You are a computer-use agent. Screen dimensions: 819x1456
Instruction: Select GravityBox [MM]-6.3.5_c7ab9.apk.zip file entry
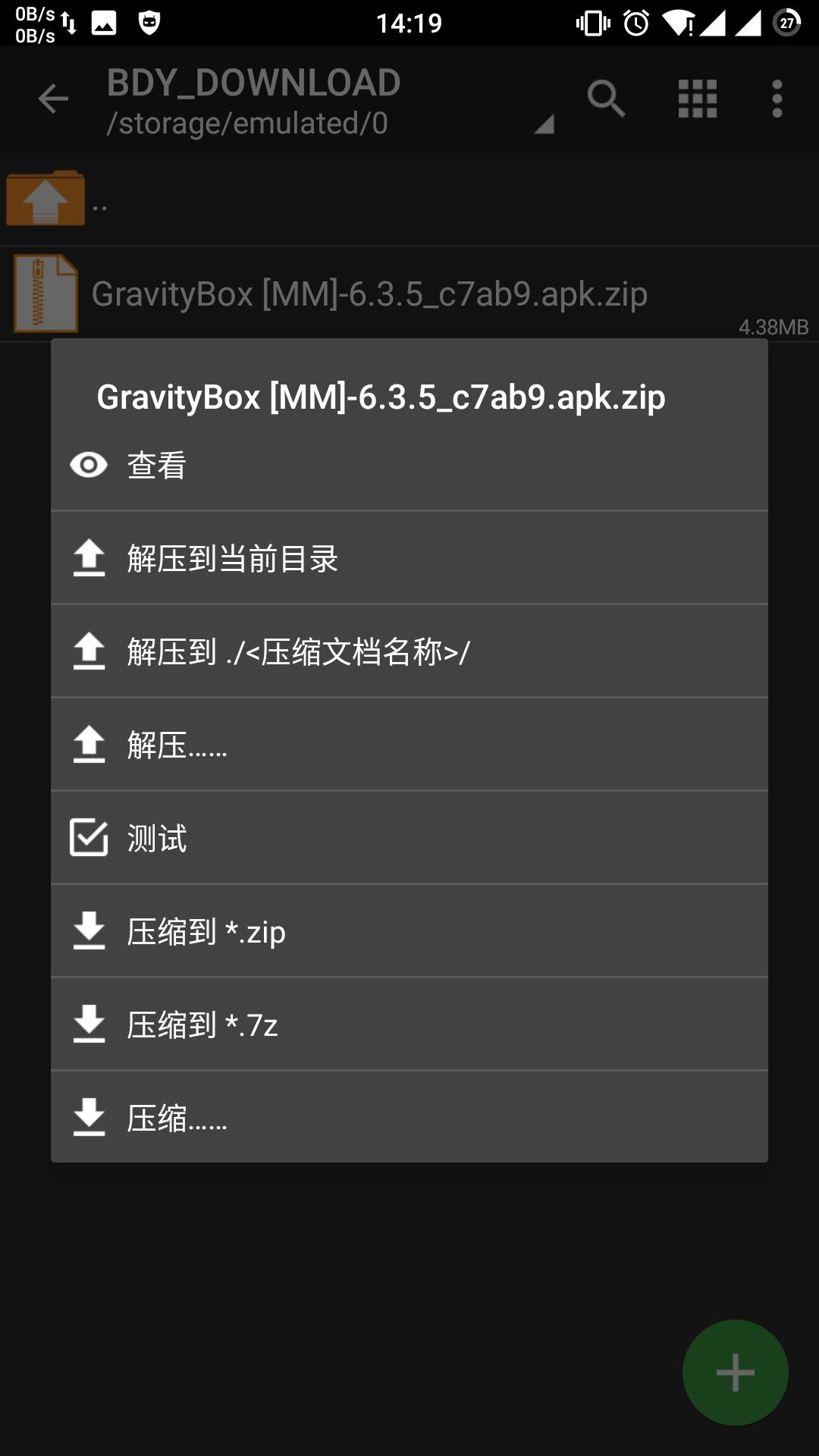[x=369, y=294]
